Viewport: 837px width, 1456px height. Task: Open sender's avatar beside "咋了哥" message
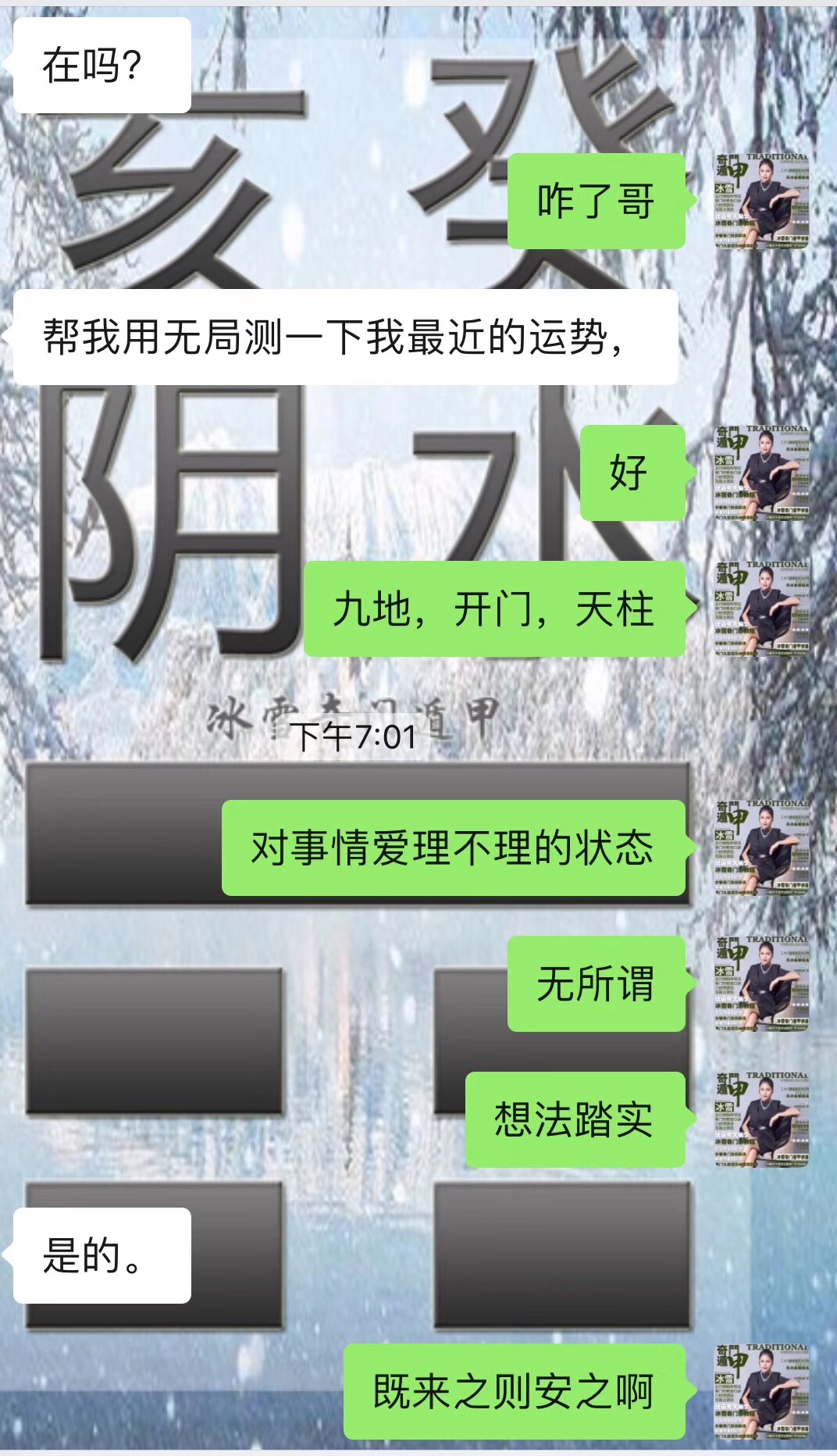click(761, 202)
